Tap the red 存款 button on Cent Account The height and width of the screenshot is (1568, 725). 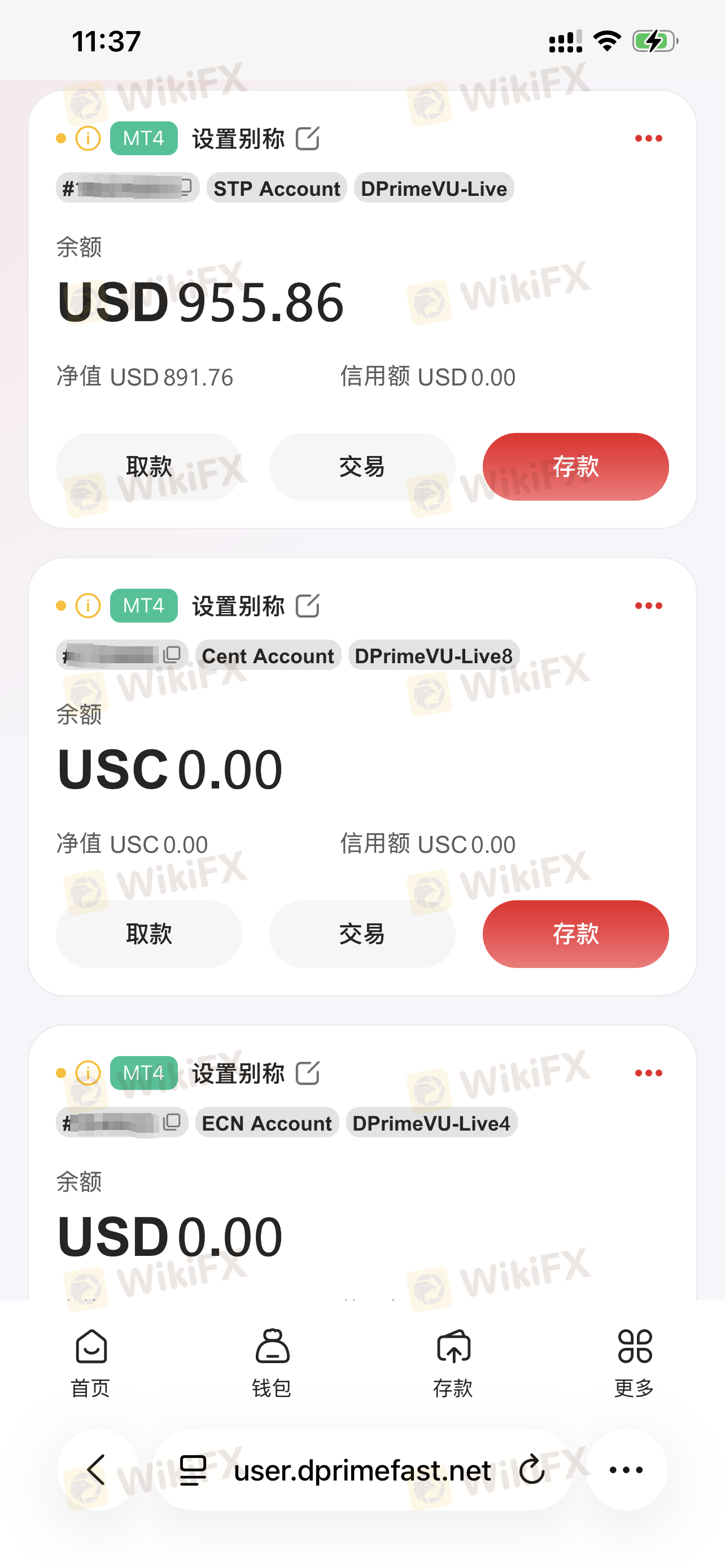point(575,934)
